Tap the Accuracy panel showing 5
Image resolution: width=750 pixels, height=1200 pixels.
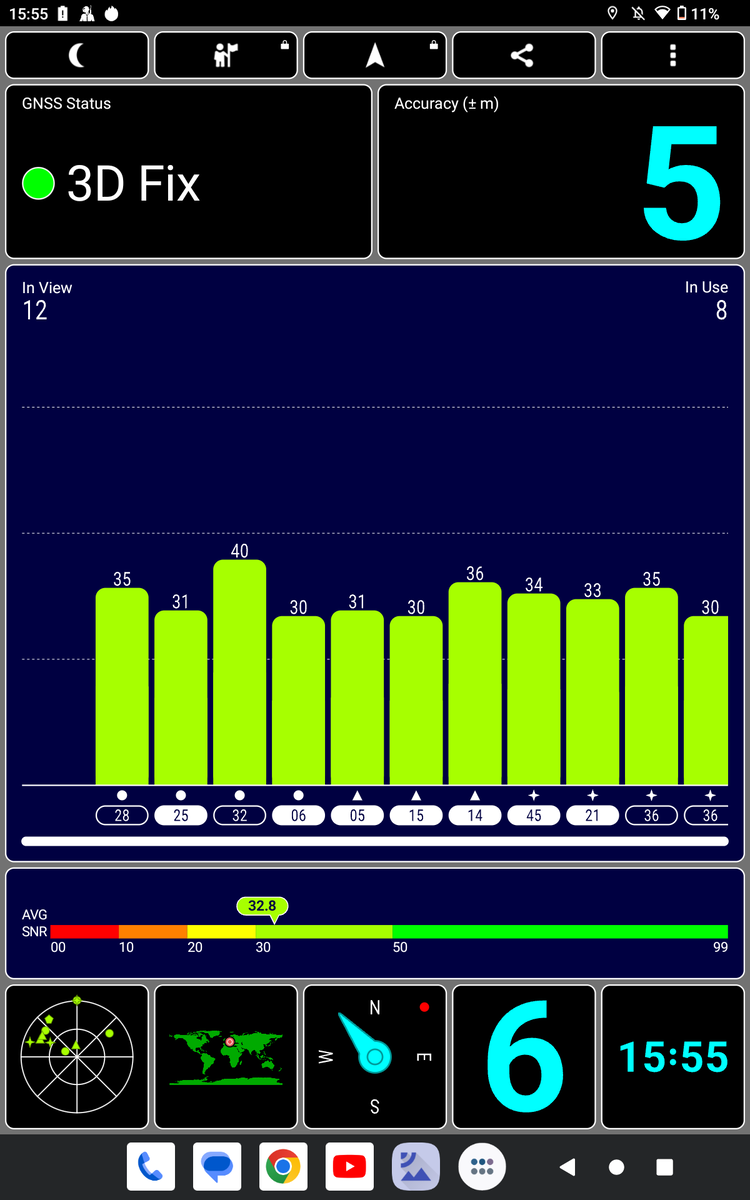pos(561,172)
